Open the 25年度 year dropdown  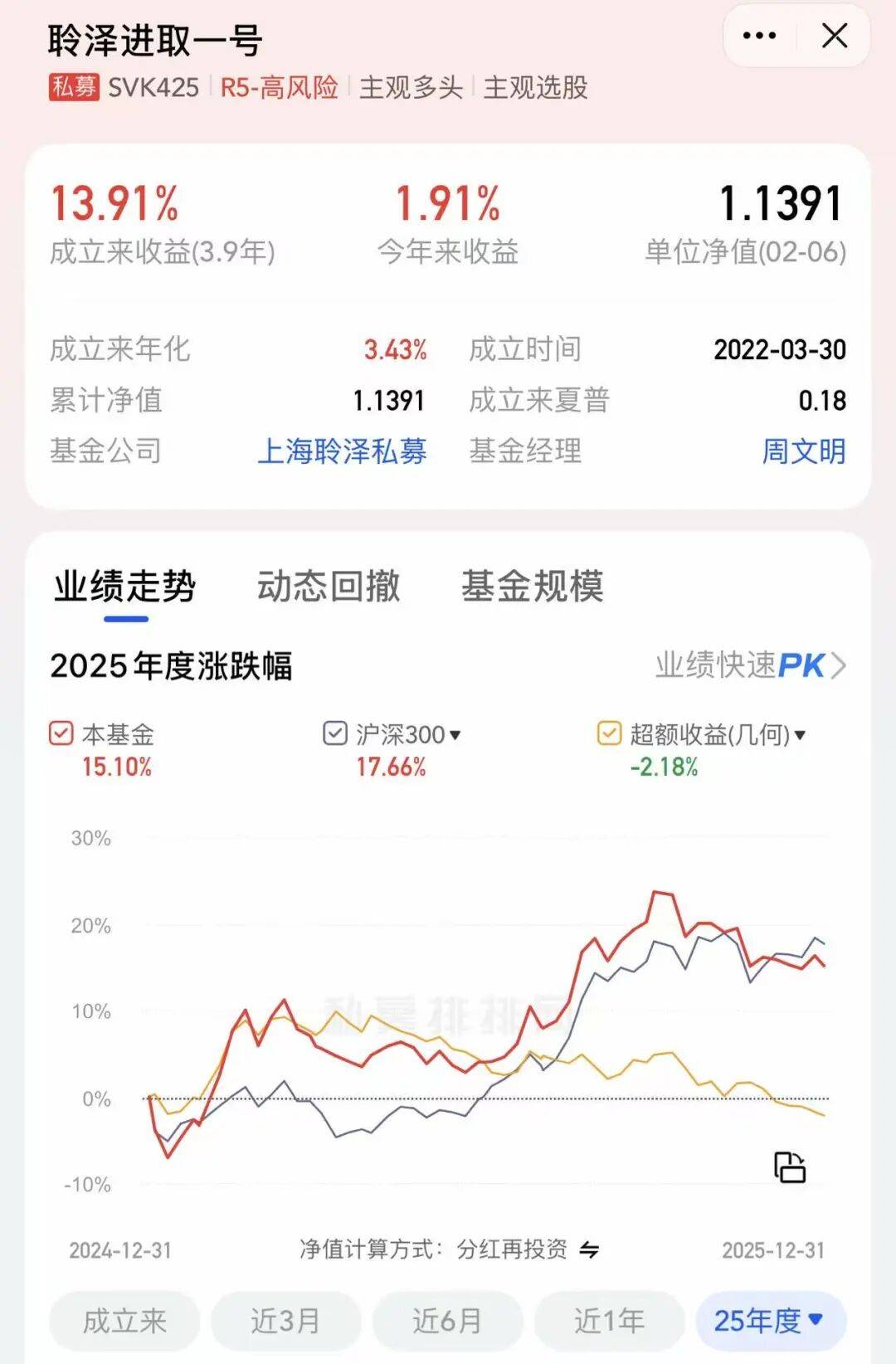tap(771, 1320)
